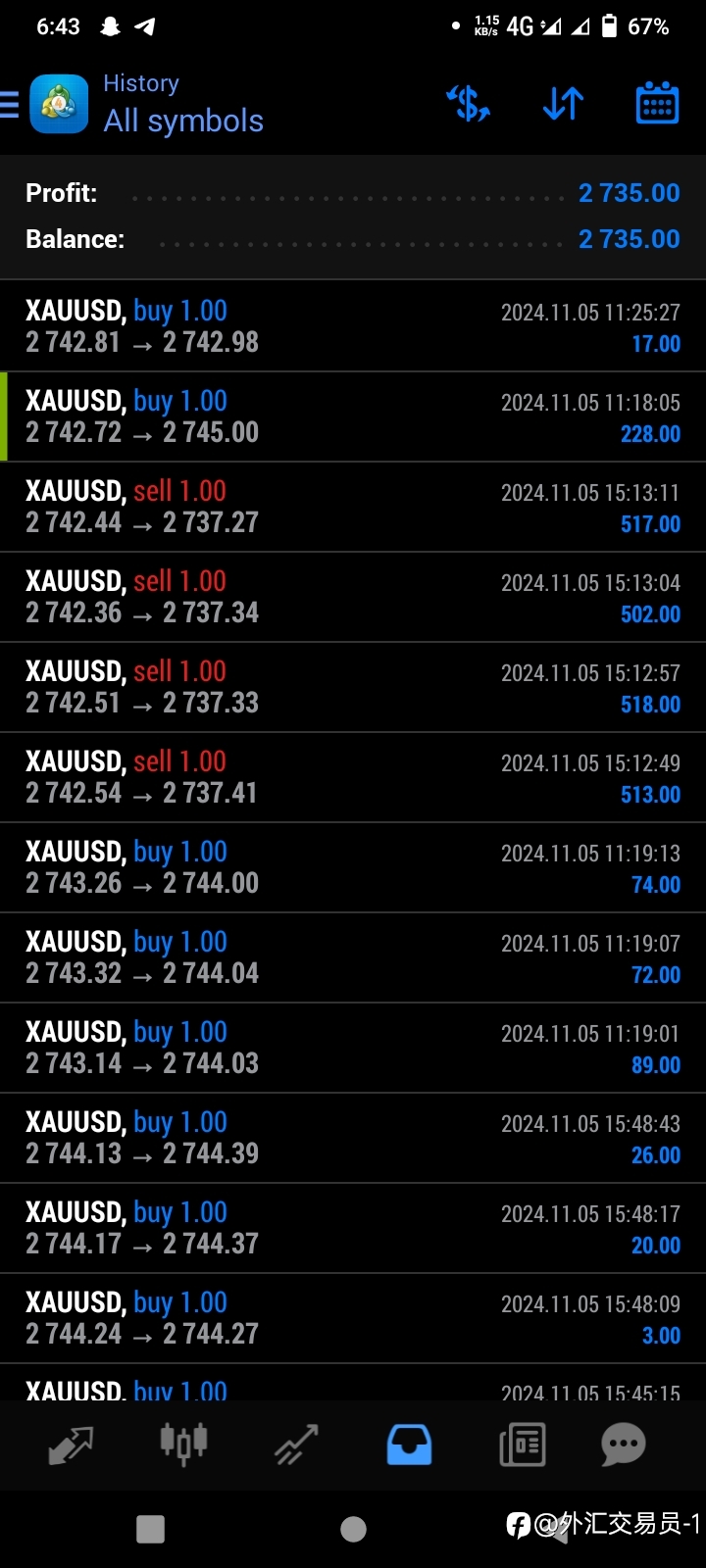
Task: Open the buy trade with profit 228.00
Action: coord(353,416)
